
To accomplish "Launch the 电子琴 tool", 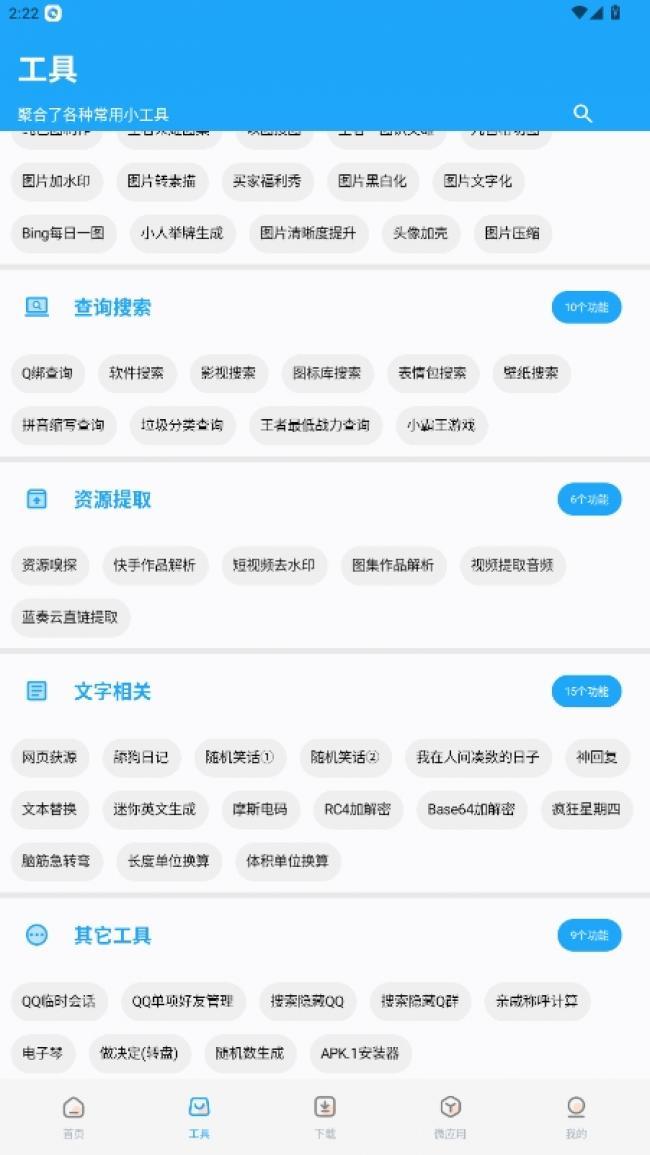I will click(x=43, y=1053).
